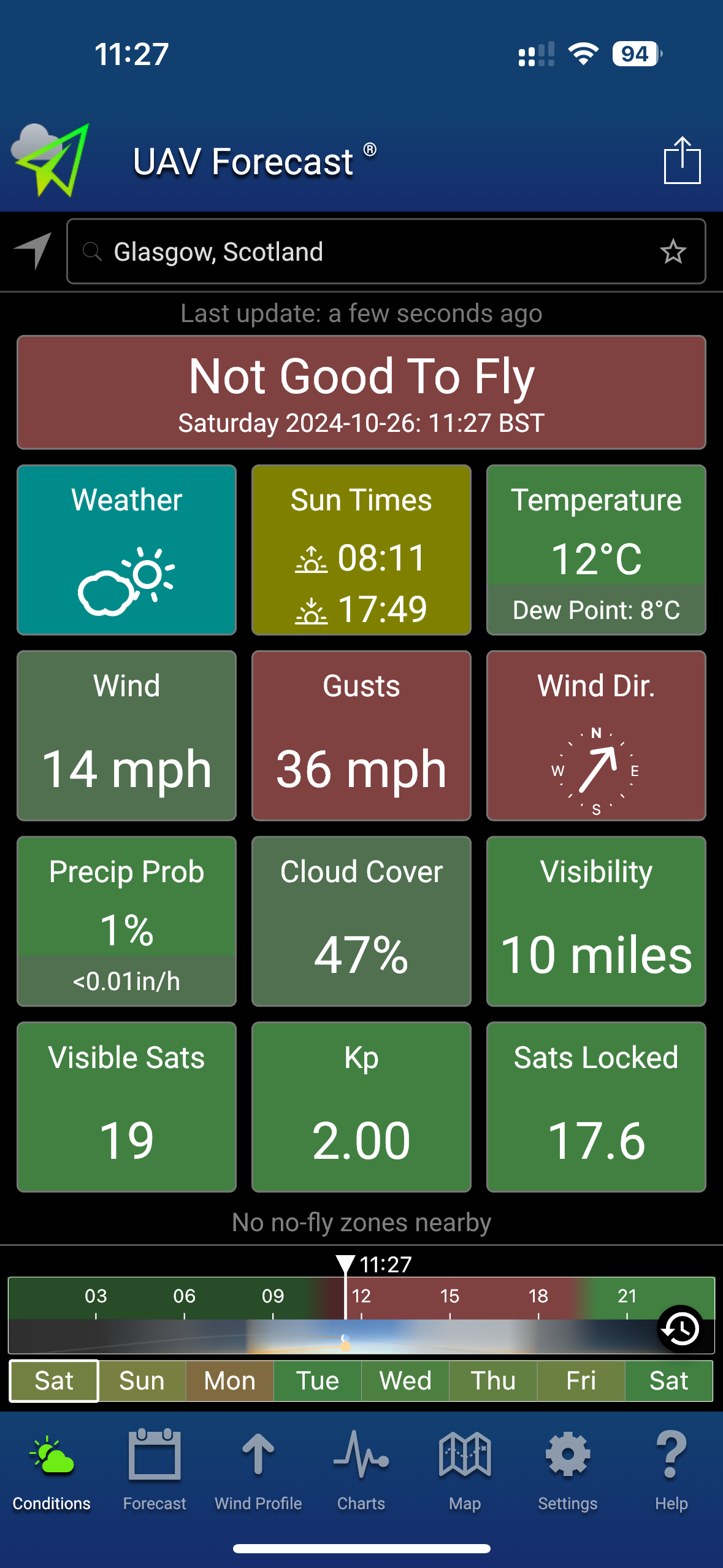Tap the Sun Times tile
This screenshot has width=723, height=1568.
361,551
